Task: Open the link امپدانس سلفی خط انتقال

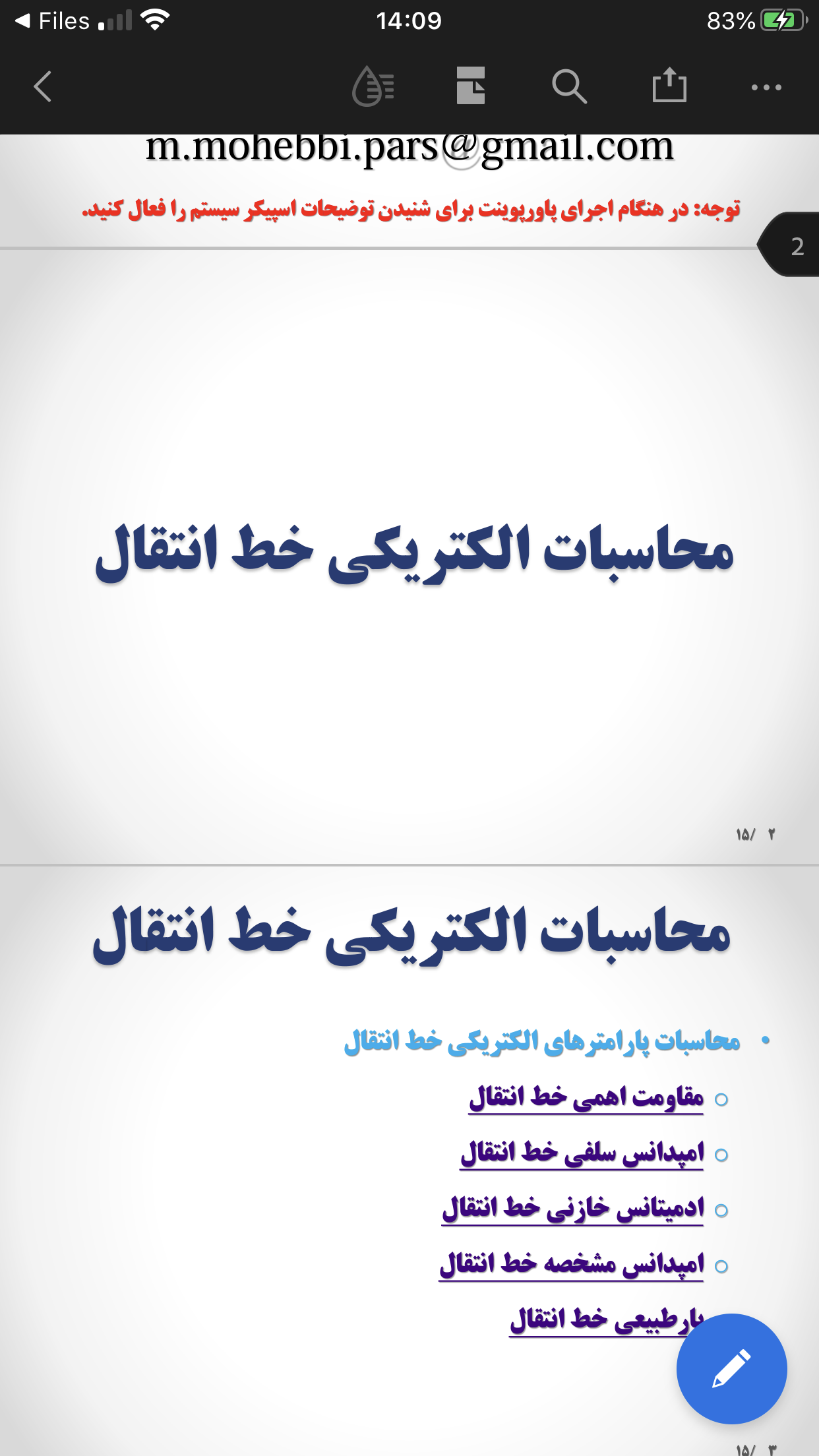Action: coord(582,1153)
